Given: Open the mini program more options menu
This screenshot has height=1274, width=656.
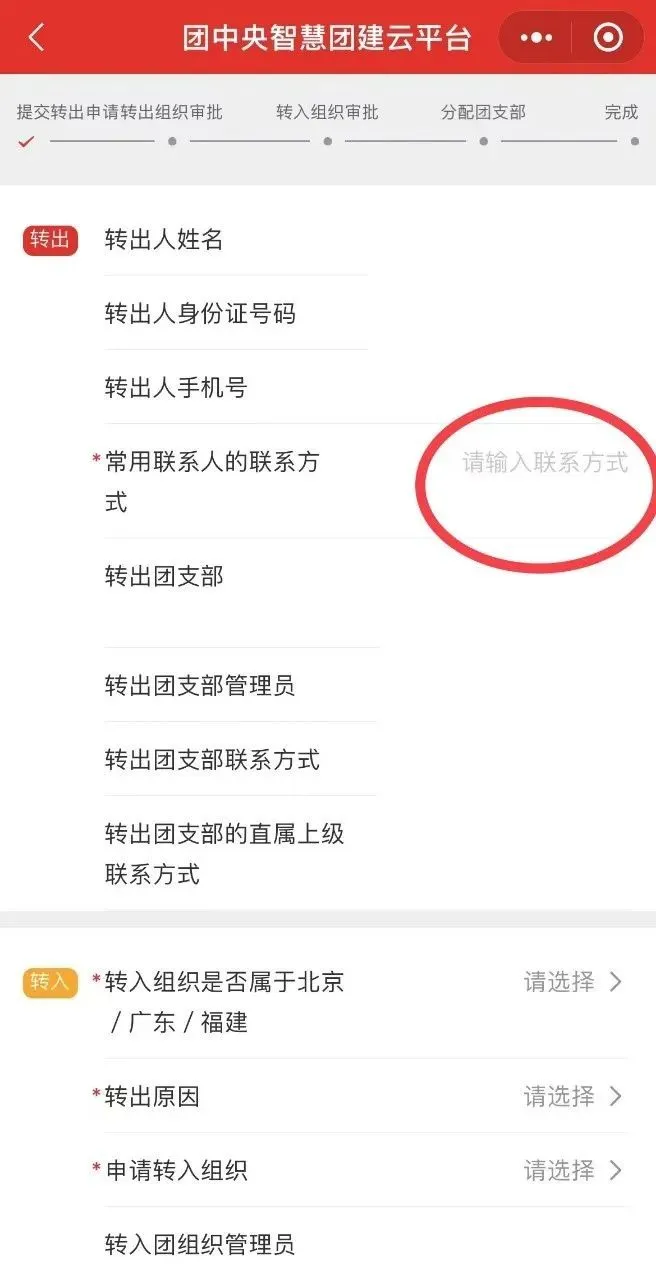Looking at the screenshot, I should [537, 38].
